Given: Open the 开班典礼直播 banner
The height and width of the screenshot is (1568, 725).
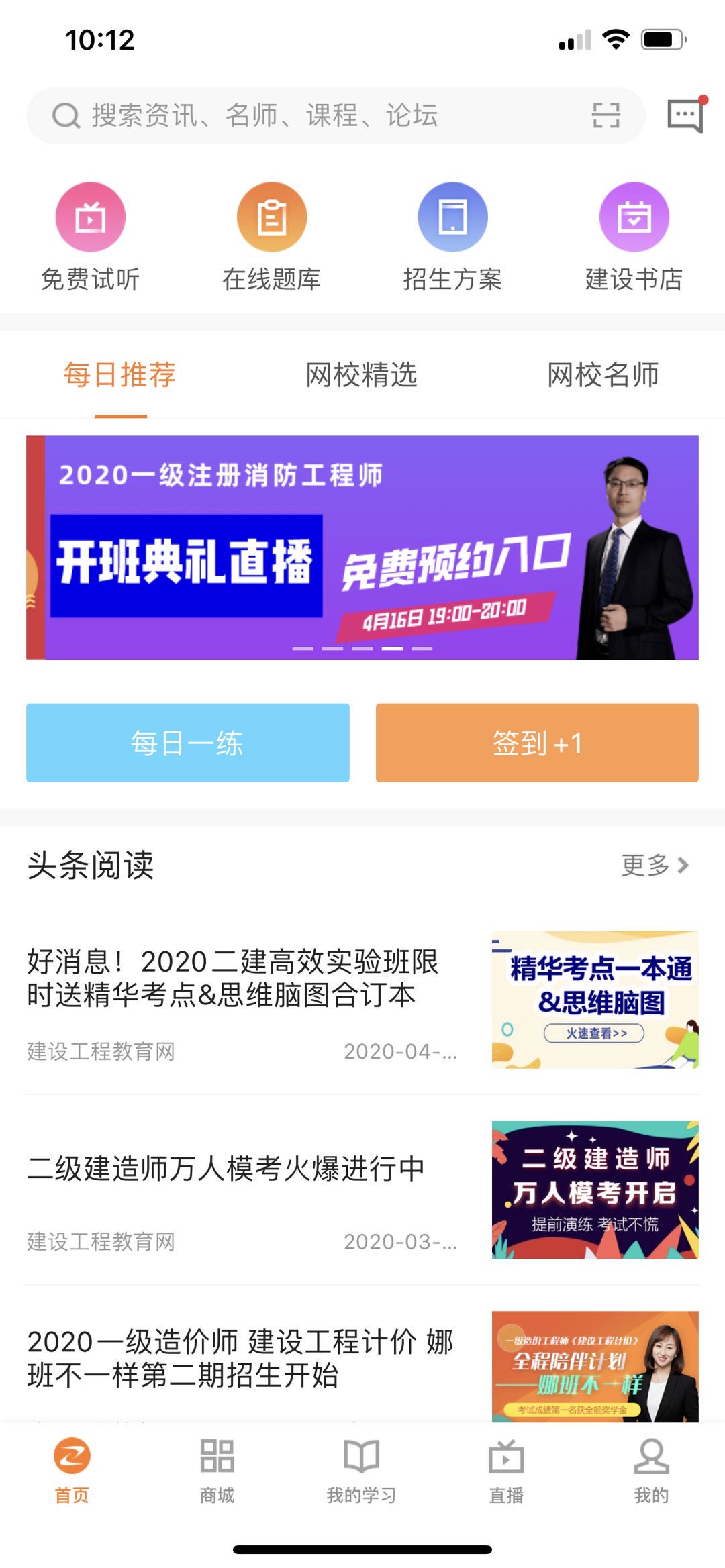Looking at the screenshot, I should click(x=362, y=547).
